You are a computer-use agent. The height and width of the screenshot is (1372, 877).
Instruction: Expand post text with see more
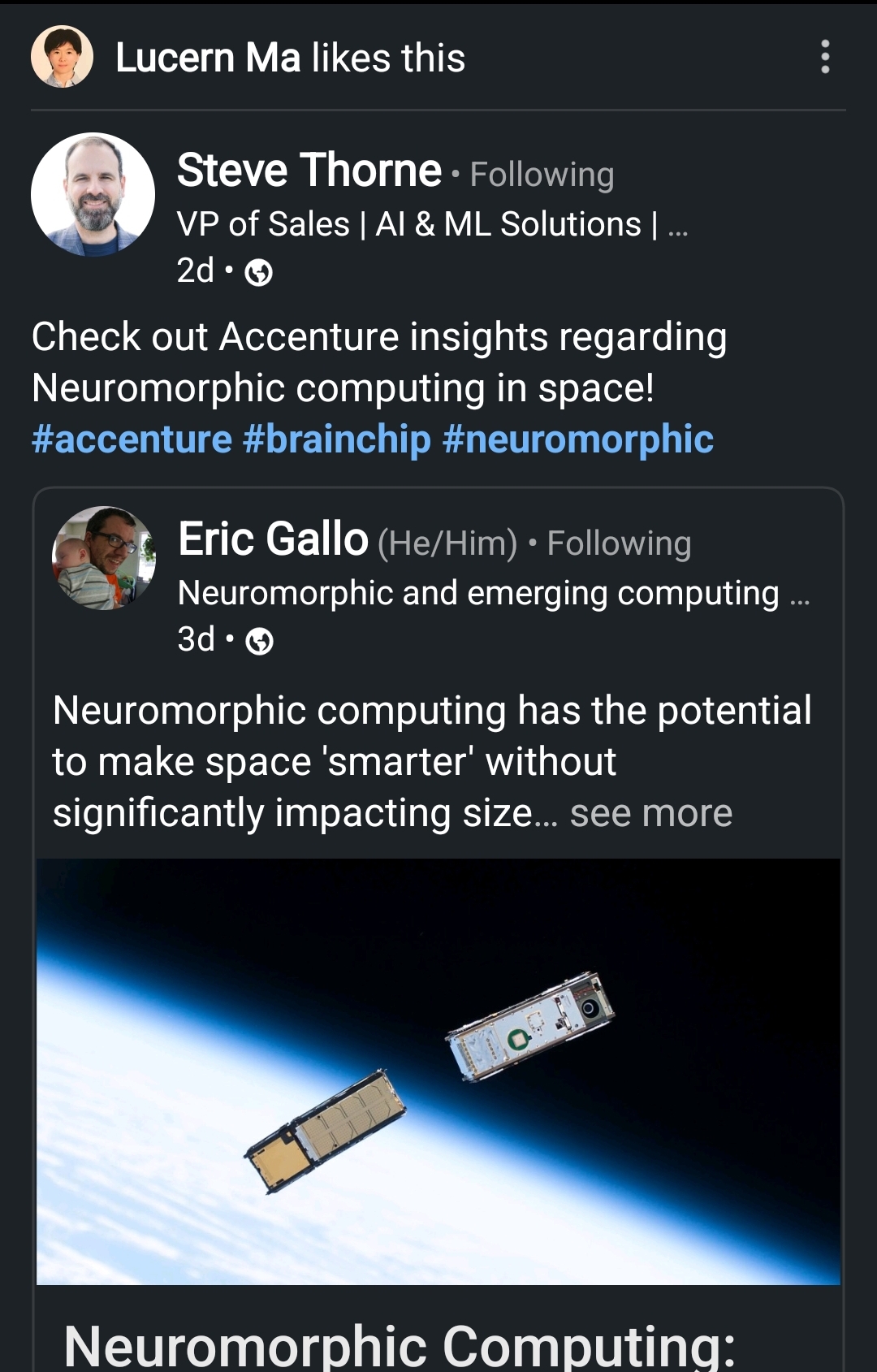(x=650, y=813)
